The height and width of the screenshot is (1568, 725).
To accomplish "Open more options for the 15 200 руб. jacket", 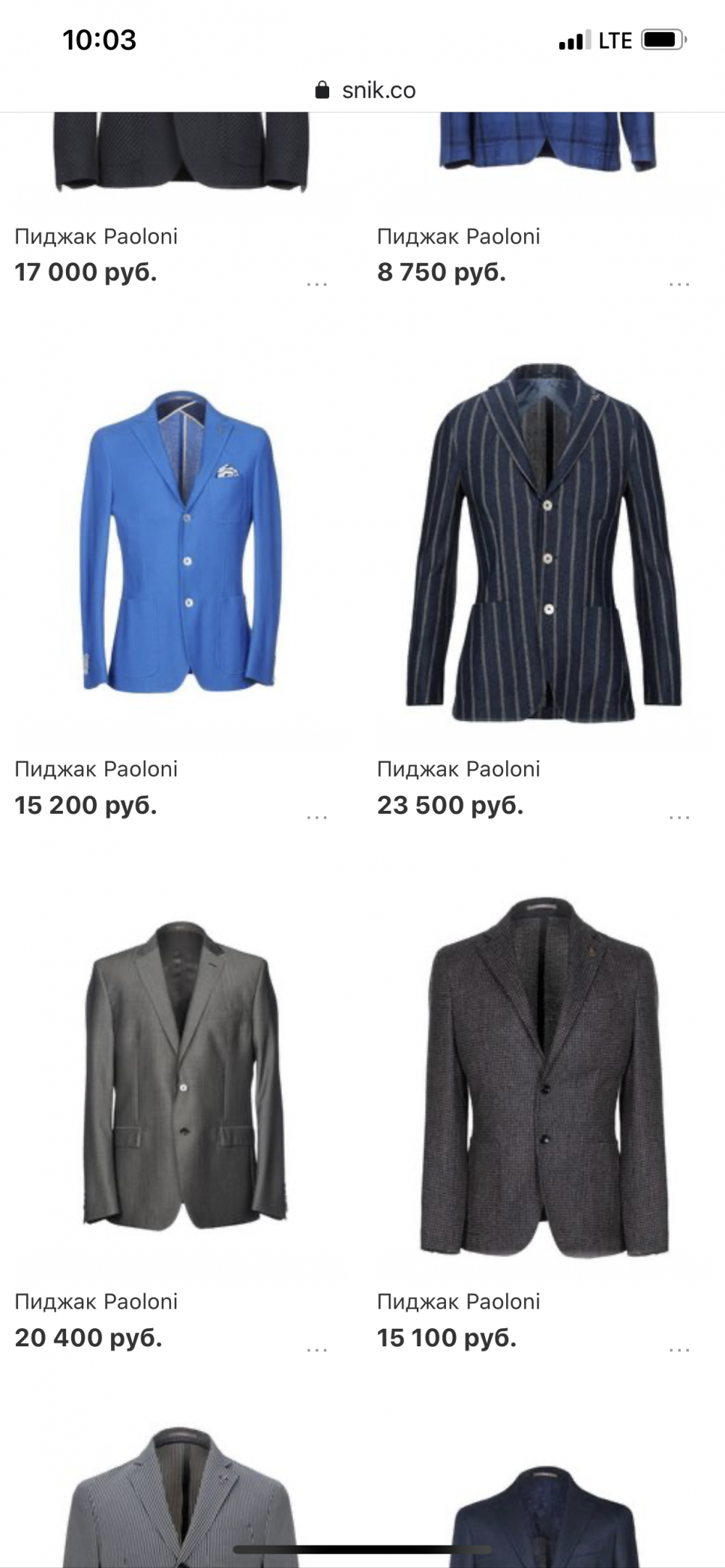I will coord(317,817).
